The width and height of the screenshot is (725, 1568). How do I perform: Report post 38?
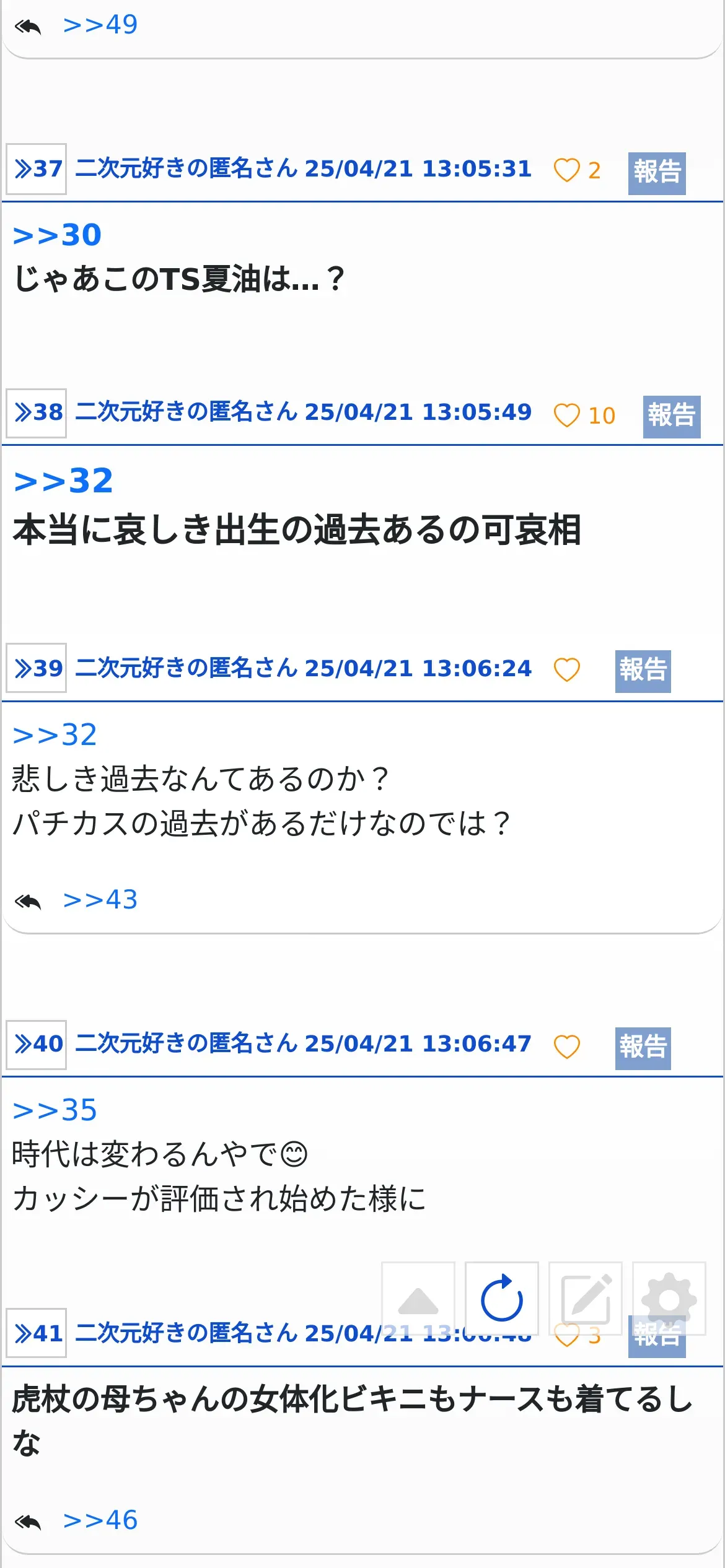(672, 417)
